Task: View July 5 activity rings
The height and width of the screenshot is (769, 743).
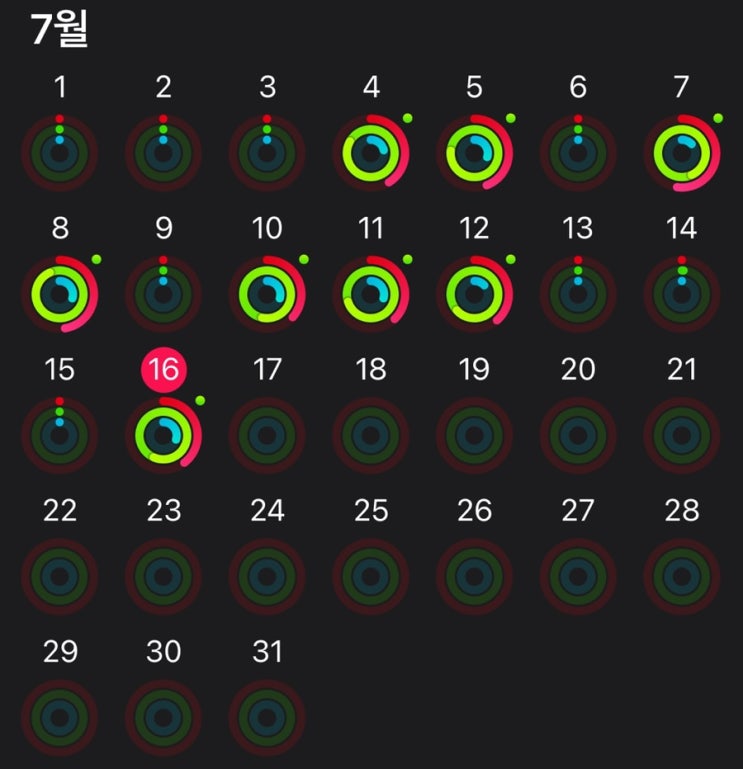Action: click(475, 153)
